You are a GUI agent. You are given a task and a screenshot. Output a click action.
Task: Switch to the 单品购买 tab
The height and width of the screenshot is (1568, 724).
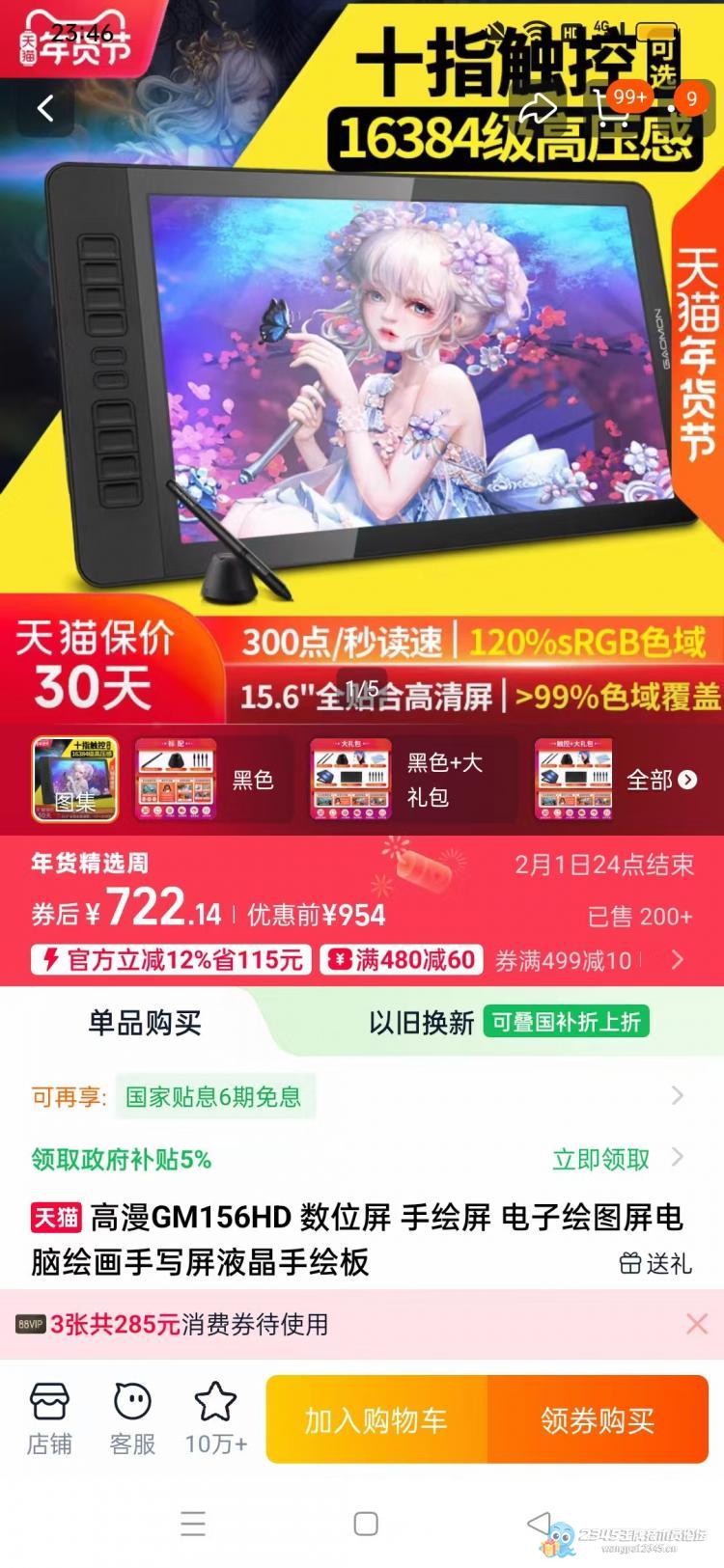coord(145,1023)
